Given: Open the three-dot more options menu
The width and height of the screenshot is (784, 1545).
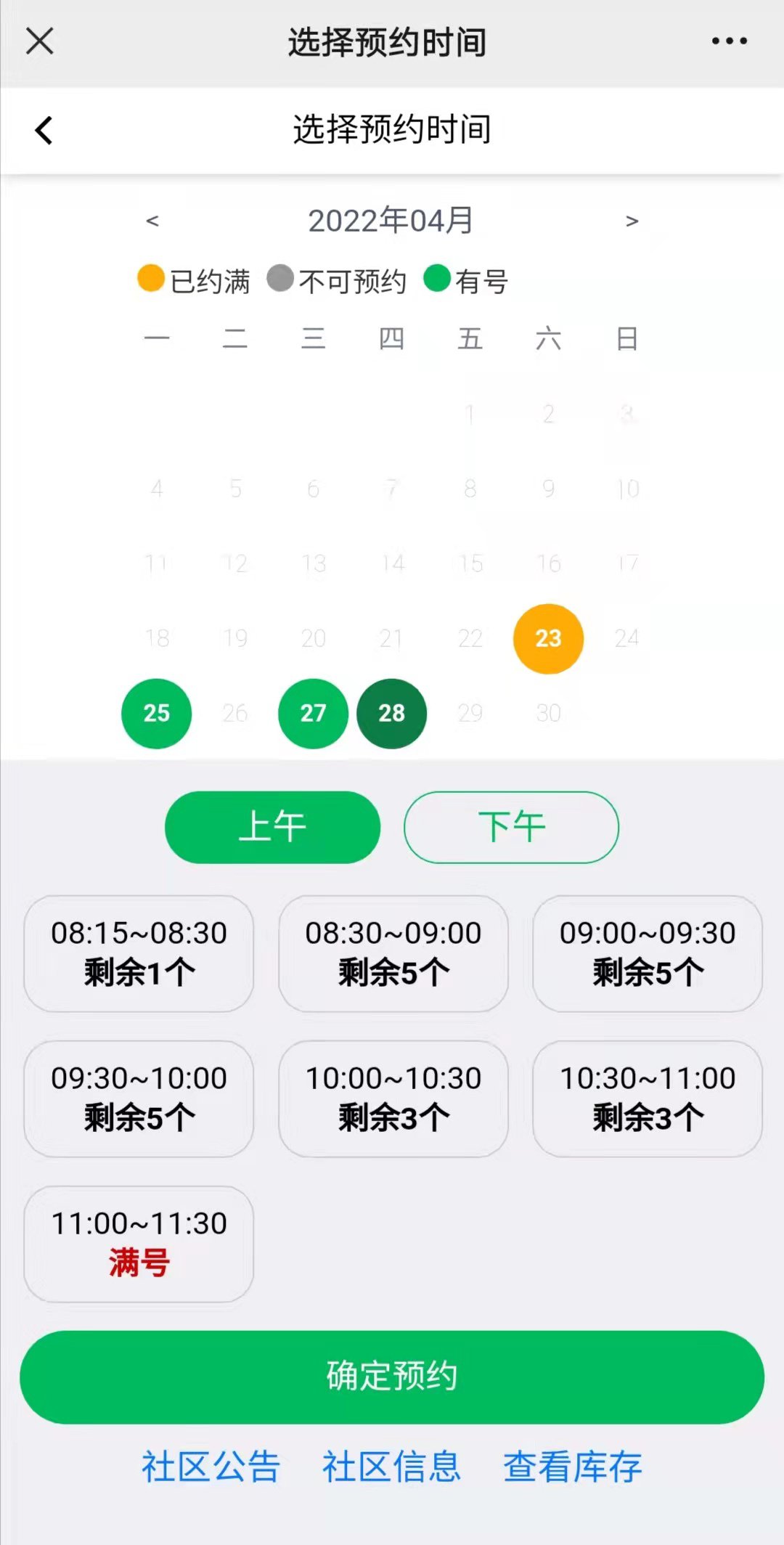Looking at the screenshot, I should click(x=729, y=41).
